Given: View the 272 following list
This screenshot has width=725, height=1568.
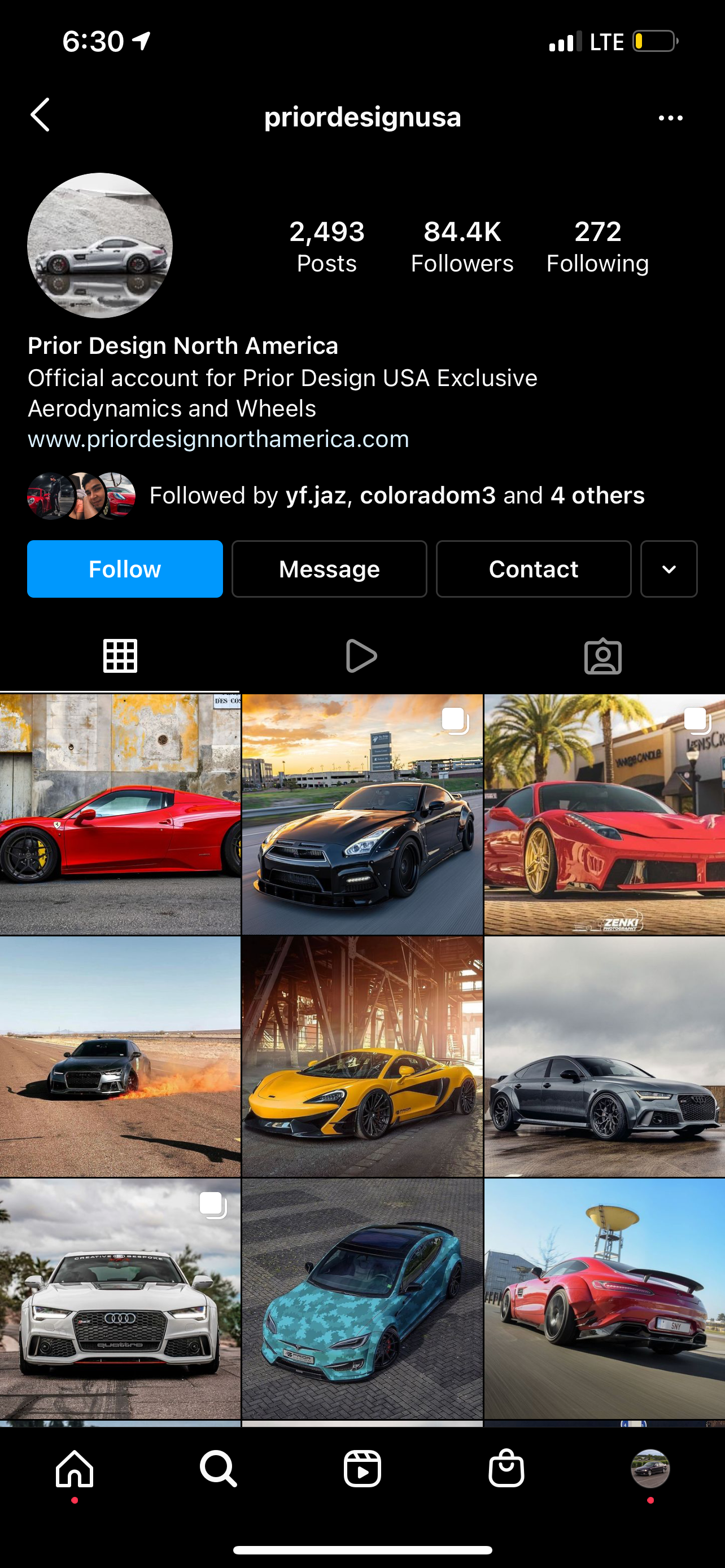Looking at the screenshot, I should click(597, 246).
